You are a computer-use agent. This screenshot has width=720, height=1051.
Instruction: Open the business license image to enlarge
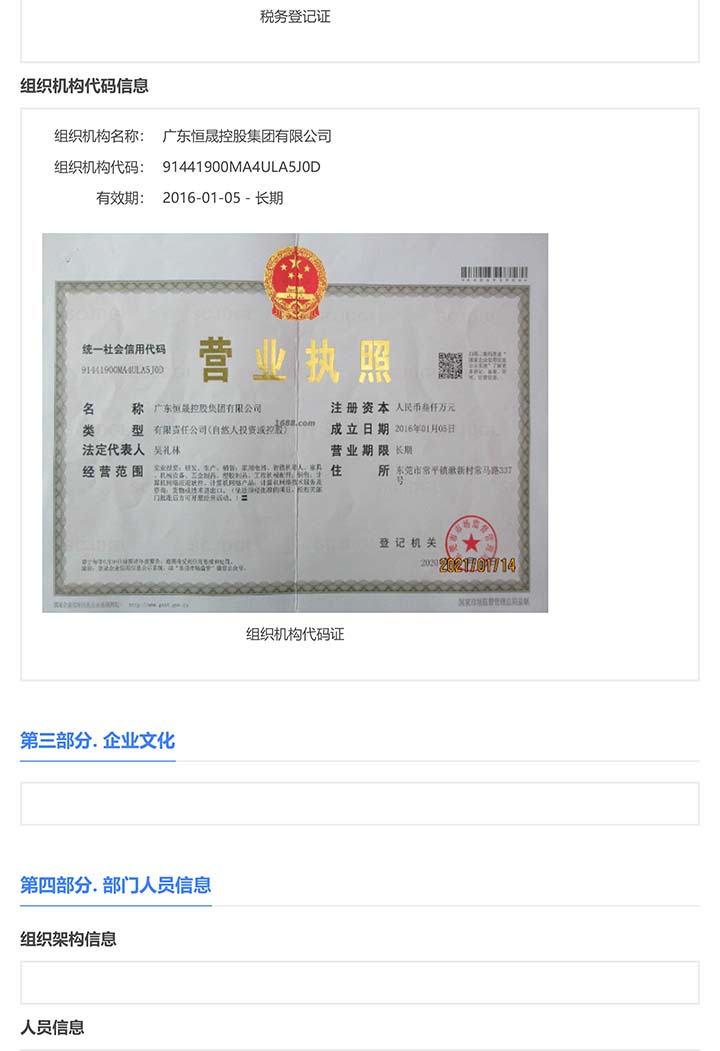pos(295,422)
